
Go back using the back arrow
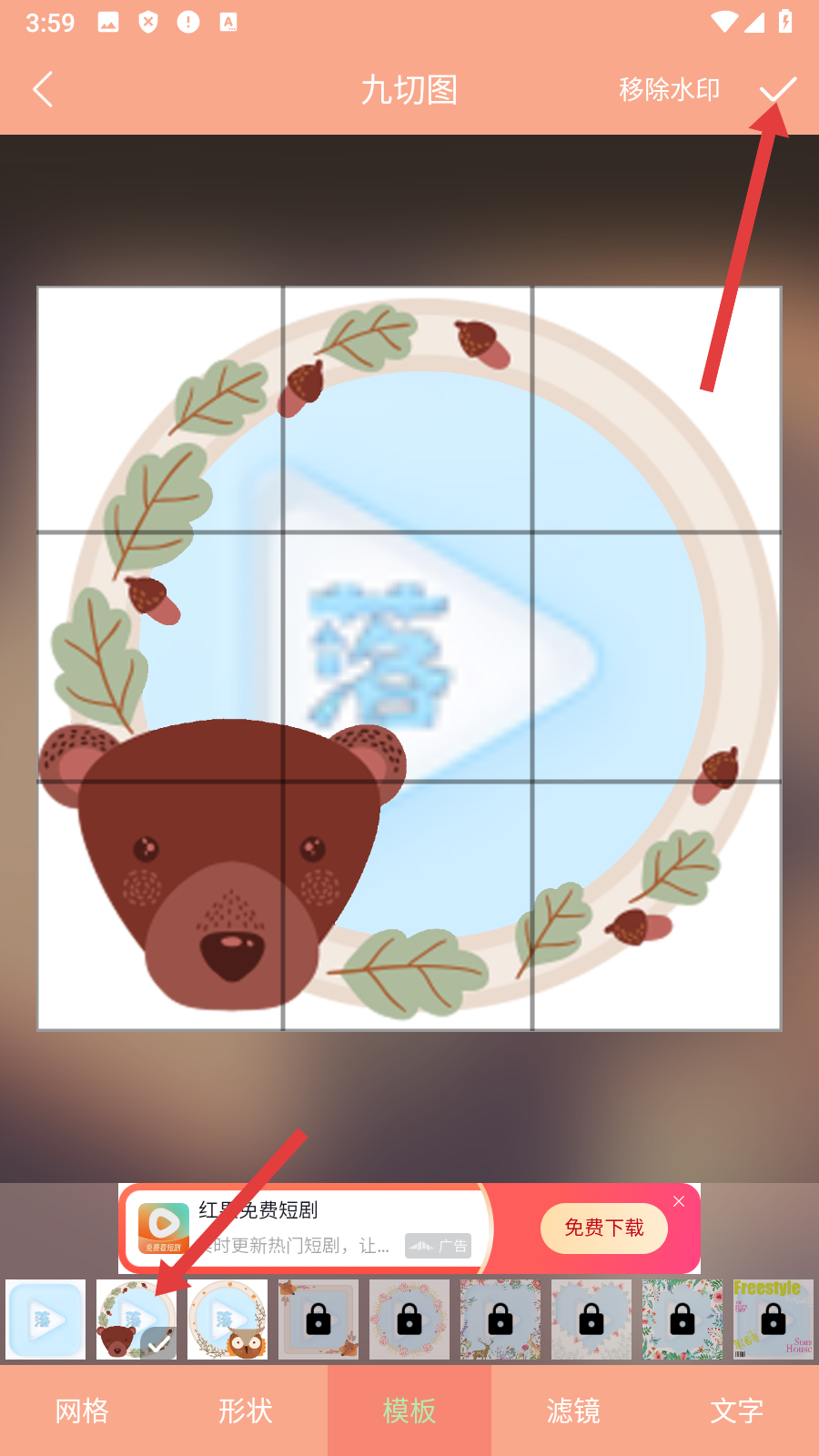click(42, 89)
